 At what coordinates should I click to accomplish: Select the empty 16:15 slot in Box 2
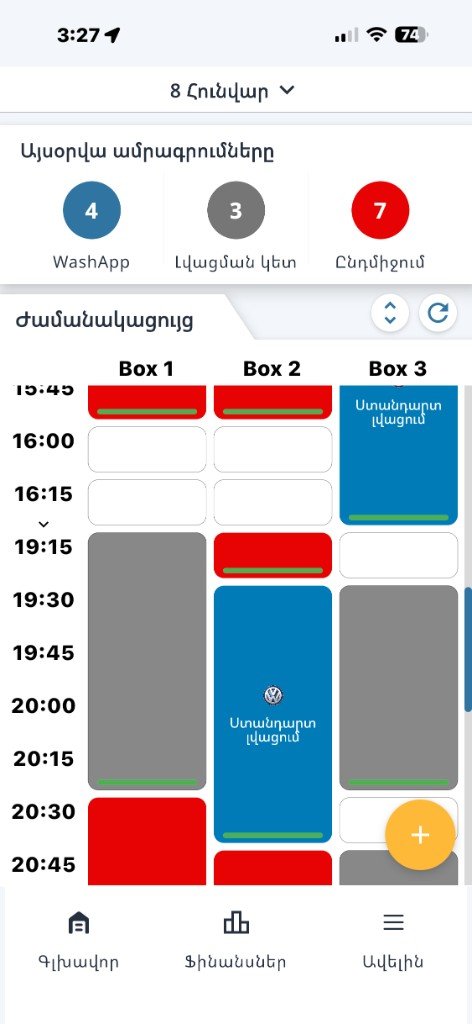click(273, 502)
